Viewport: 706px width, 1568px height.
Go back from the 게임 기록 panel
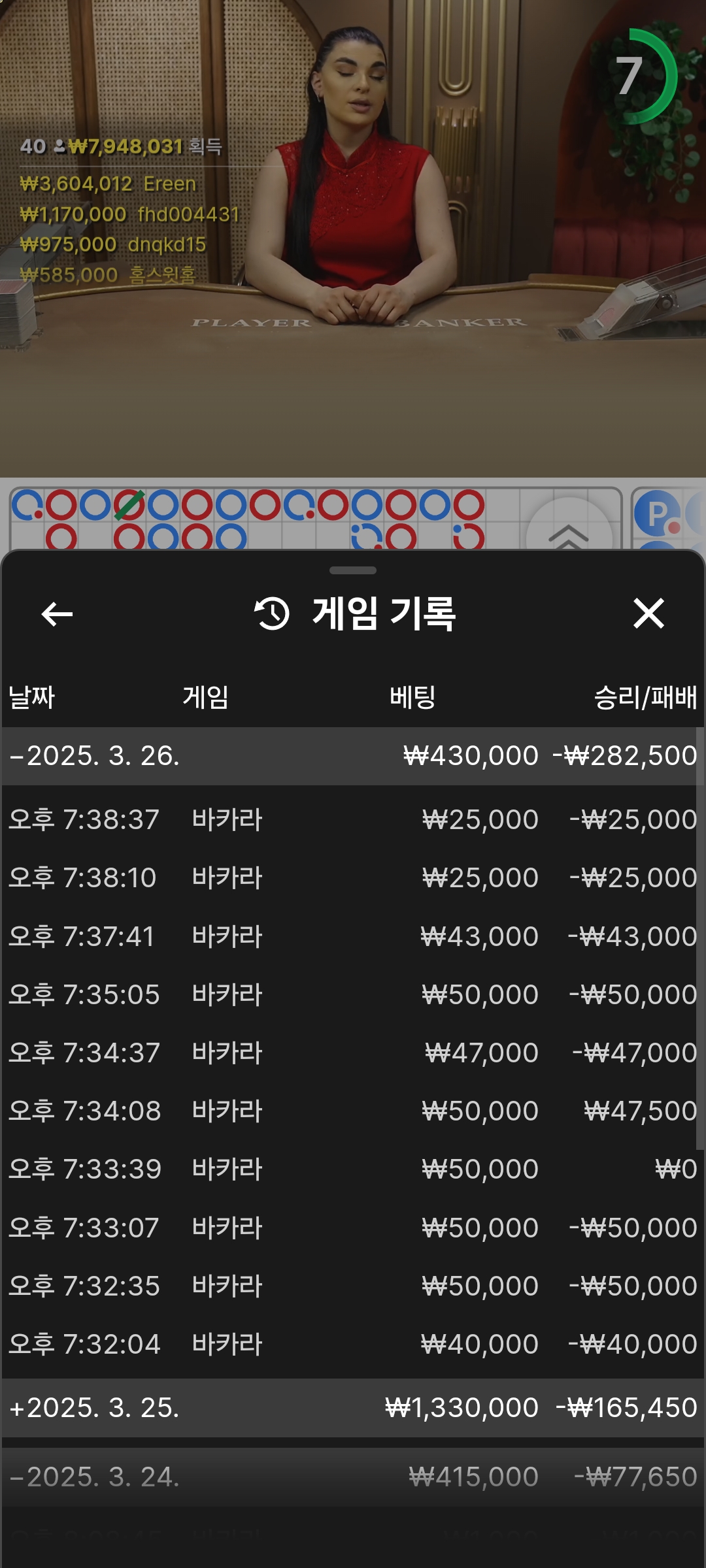click(57, 614)
